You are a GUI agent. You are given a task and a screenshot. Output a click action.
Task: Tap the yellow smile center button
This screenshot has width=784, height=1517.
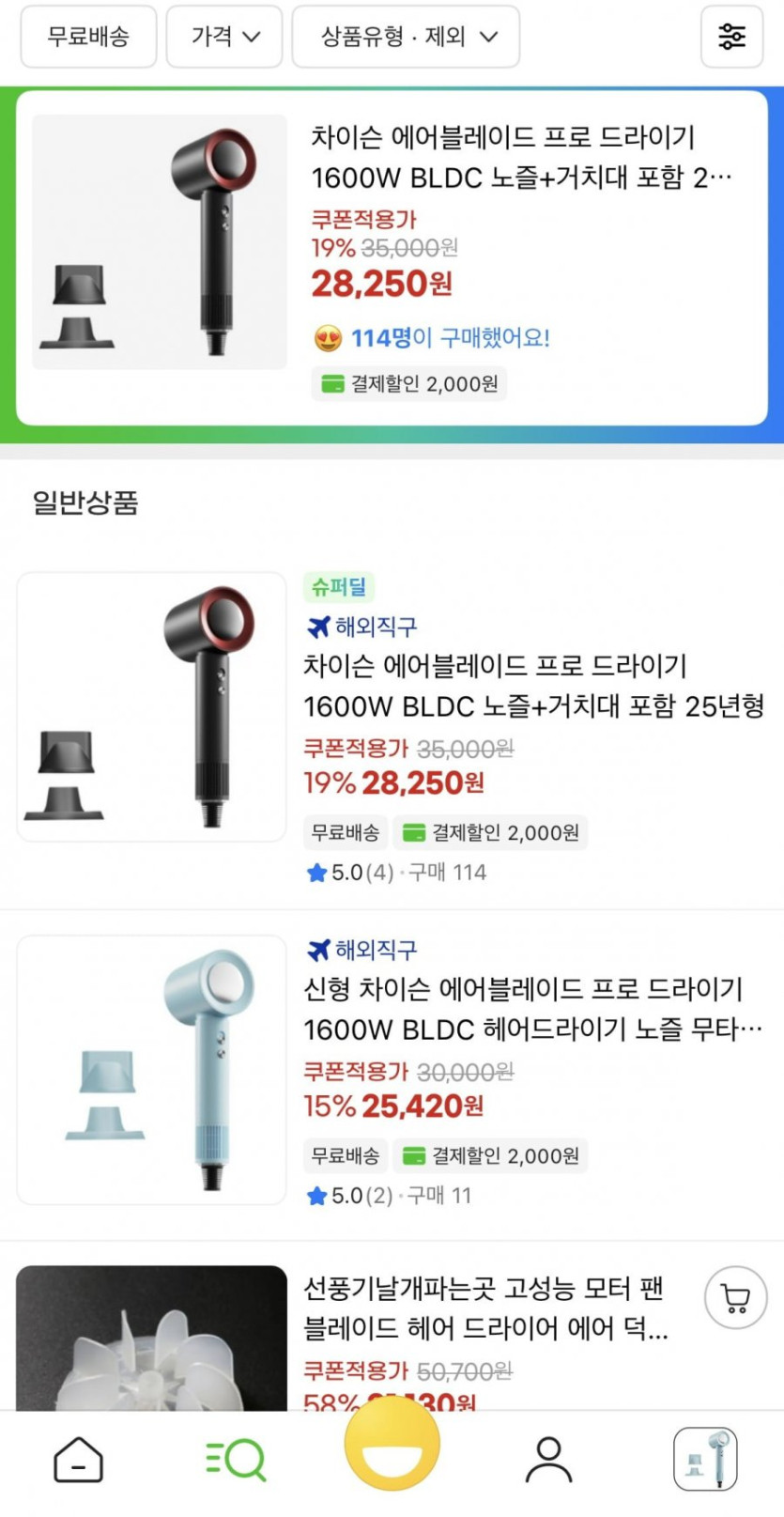point(392,1445)
